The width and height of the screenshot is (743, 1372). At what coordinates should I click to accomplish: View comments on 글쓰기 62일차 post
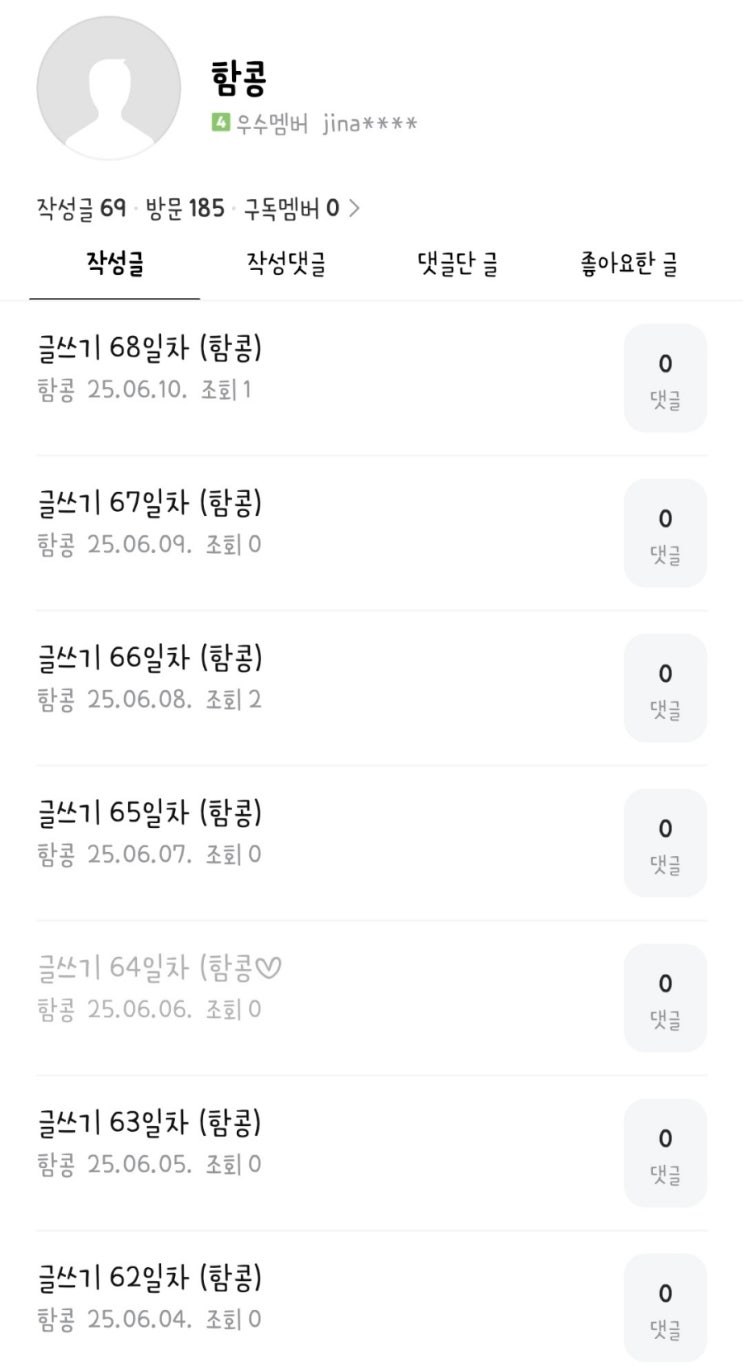coord(665,1308)
